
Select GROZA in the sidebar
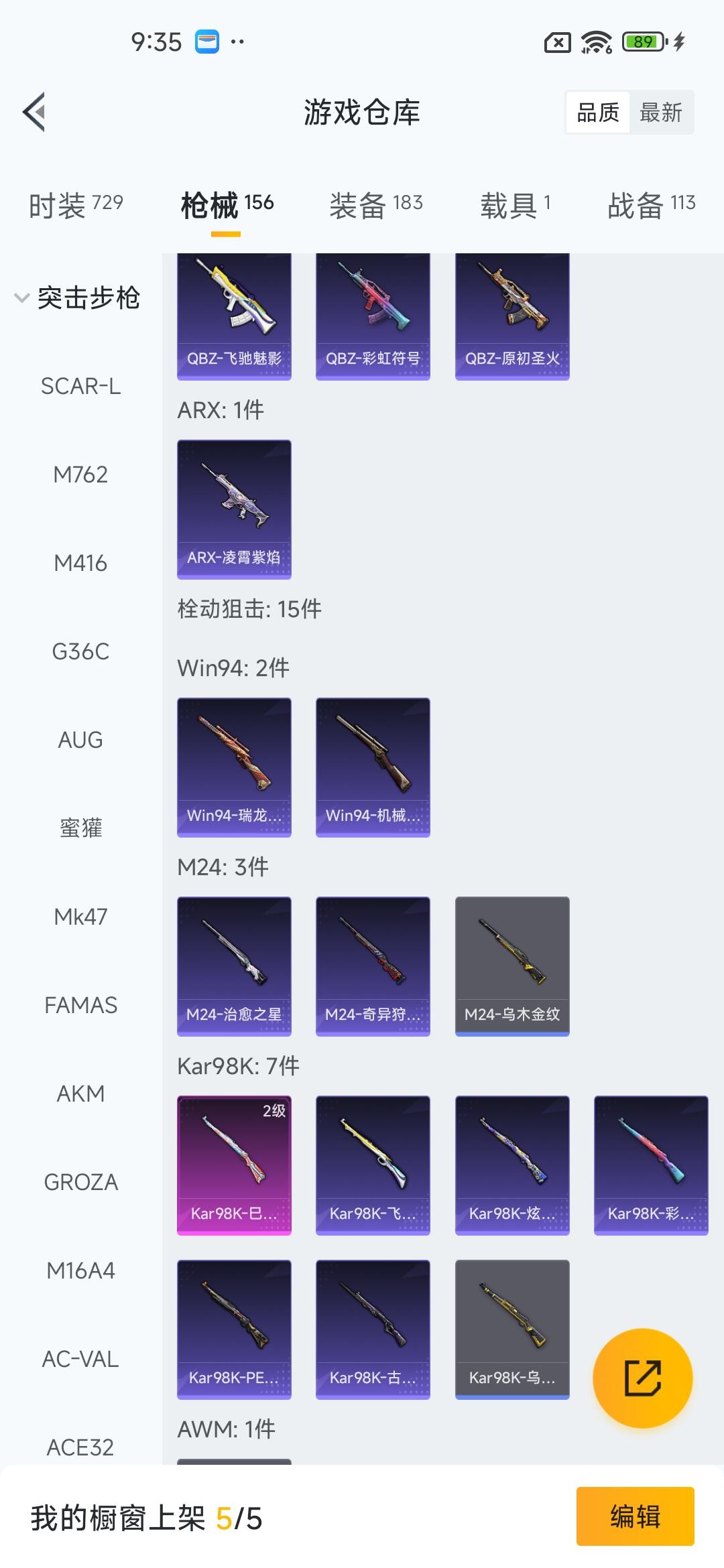(x=80, y=1182)
